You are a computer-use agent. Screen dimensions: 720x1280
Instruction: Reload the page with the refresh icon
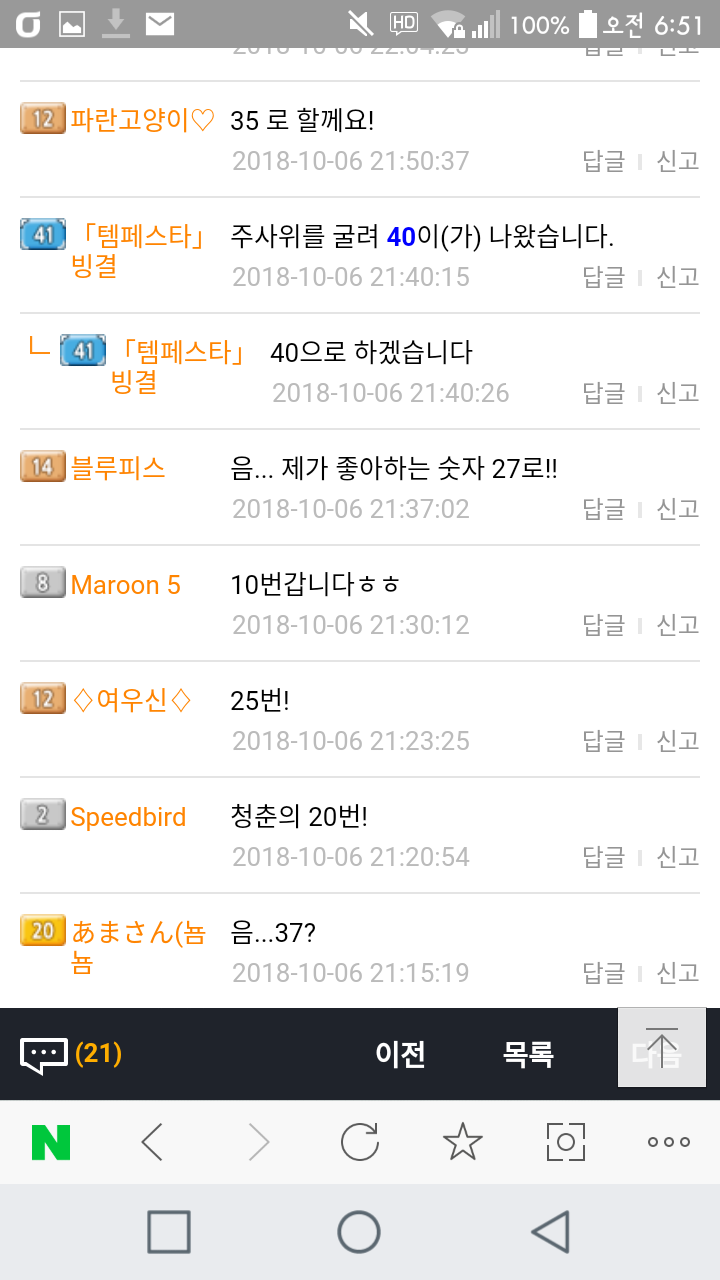point(360,1142)
